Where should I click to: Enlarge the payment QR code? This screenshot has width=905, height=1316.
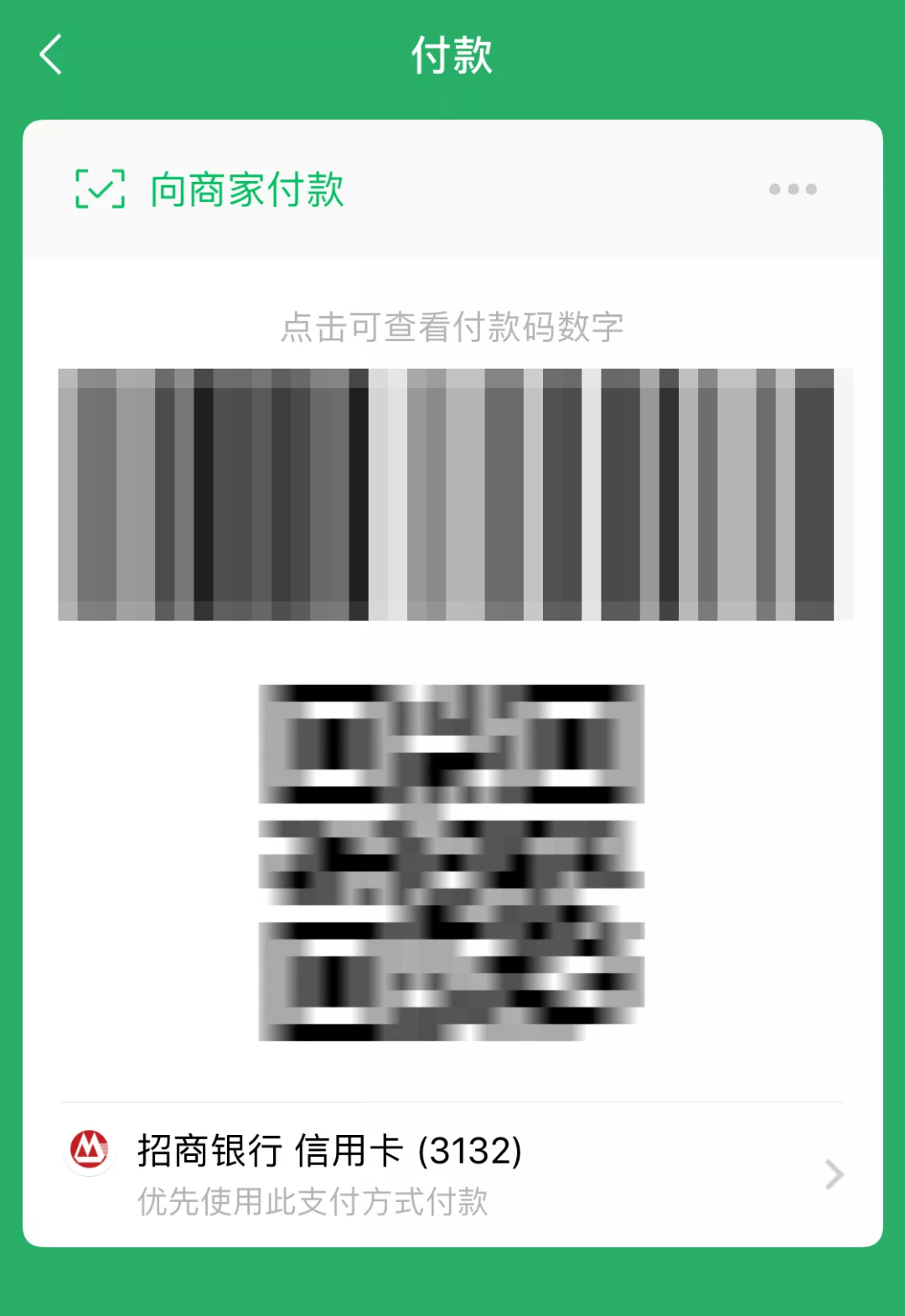(x=452, y=863)
